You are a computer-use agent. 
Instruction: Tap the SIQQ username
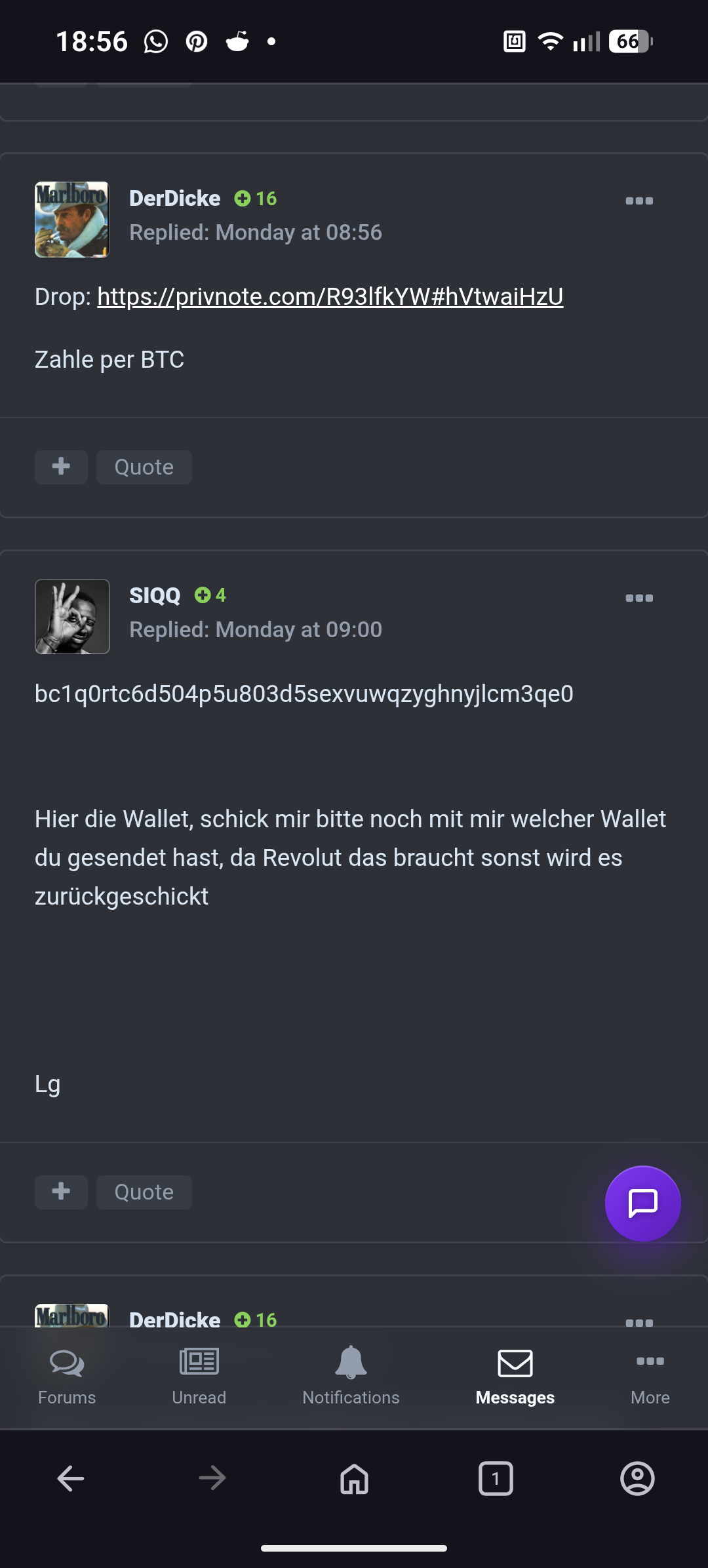(x=155, y=595)
